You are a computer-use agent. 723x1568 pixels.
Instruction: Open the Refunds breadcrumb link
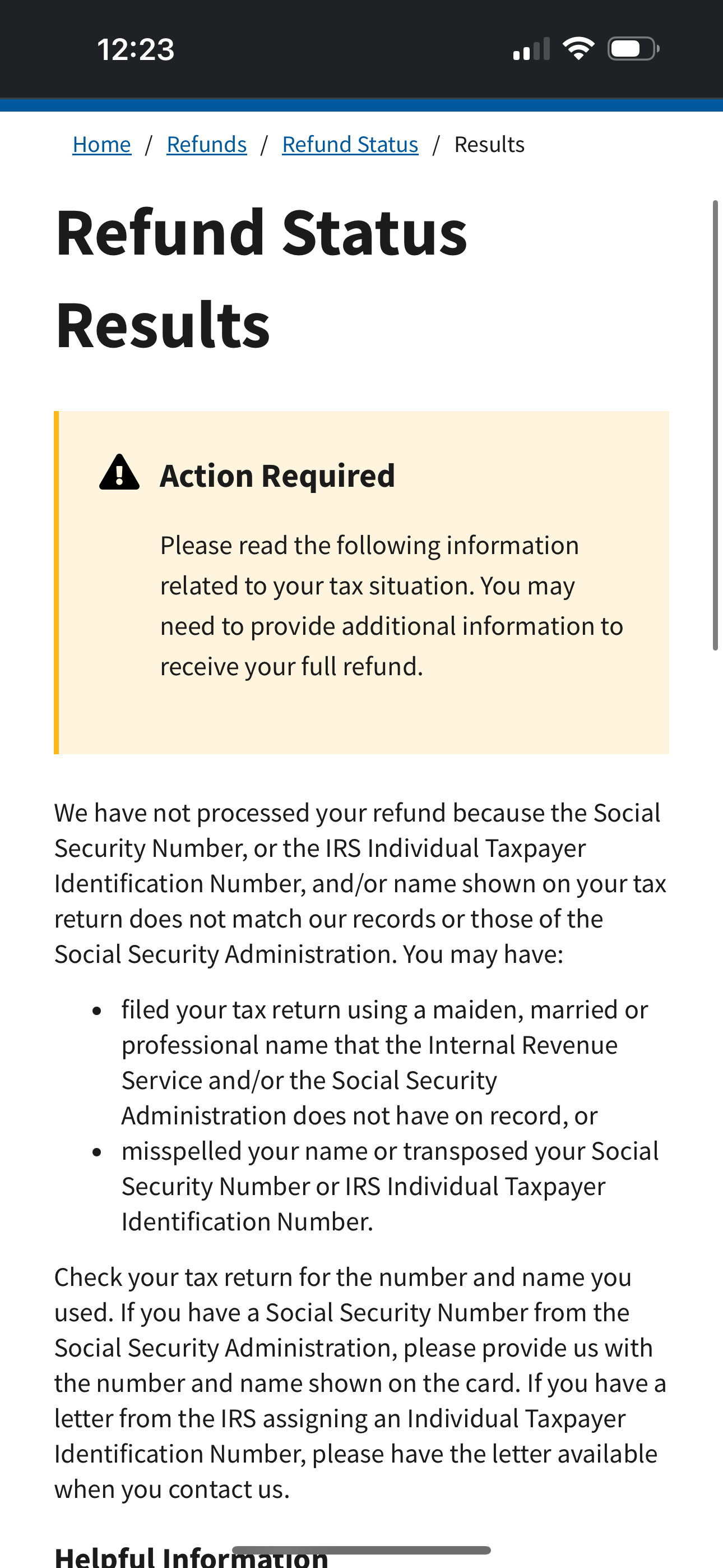[x=207, y=144]
